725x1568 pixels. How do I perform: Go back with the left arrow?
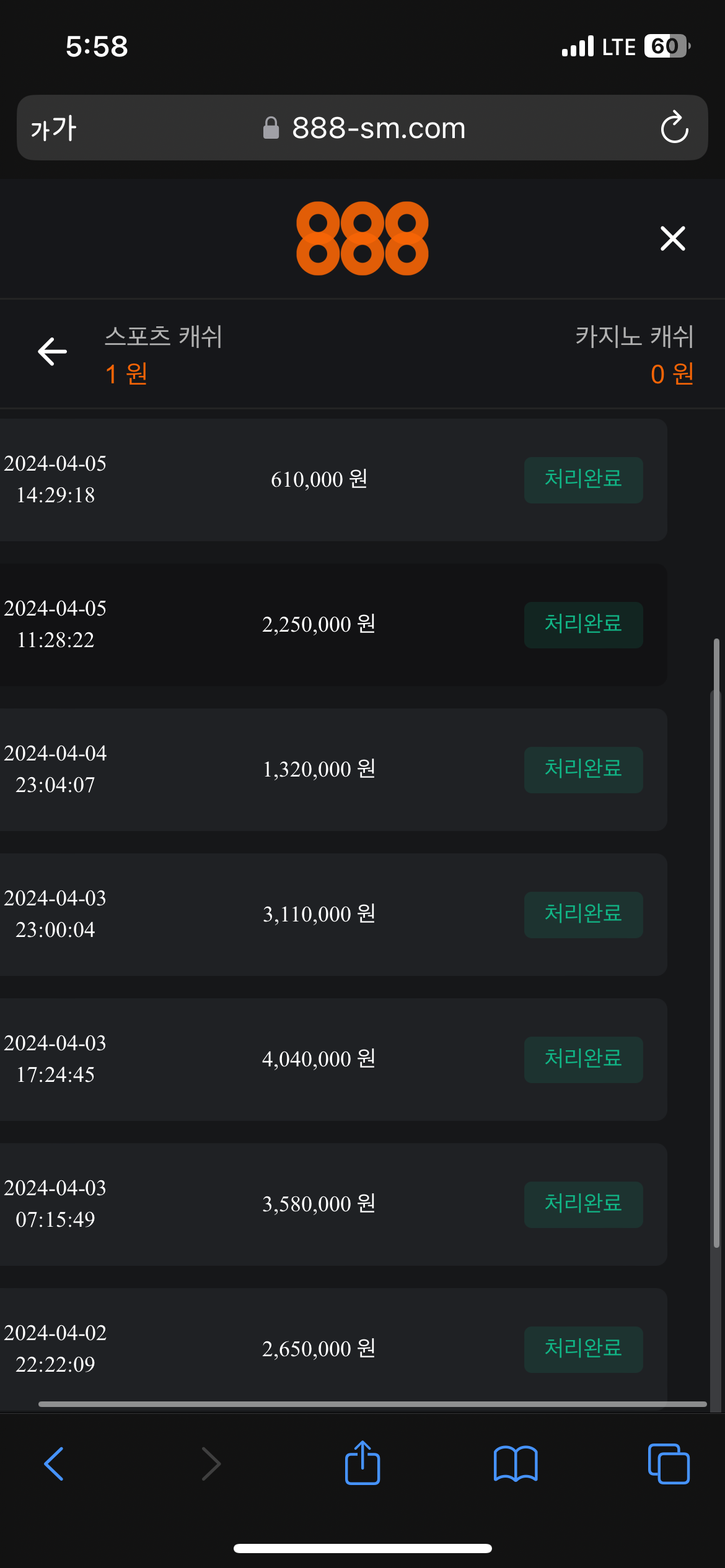(x=52, y=352)
